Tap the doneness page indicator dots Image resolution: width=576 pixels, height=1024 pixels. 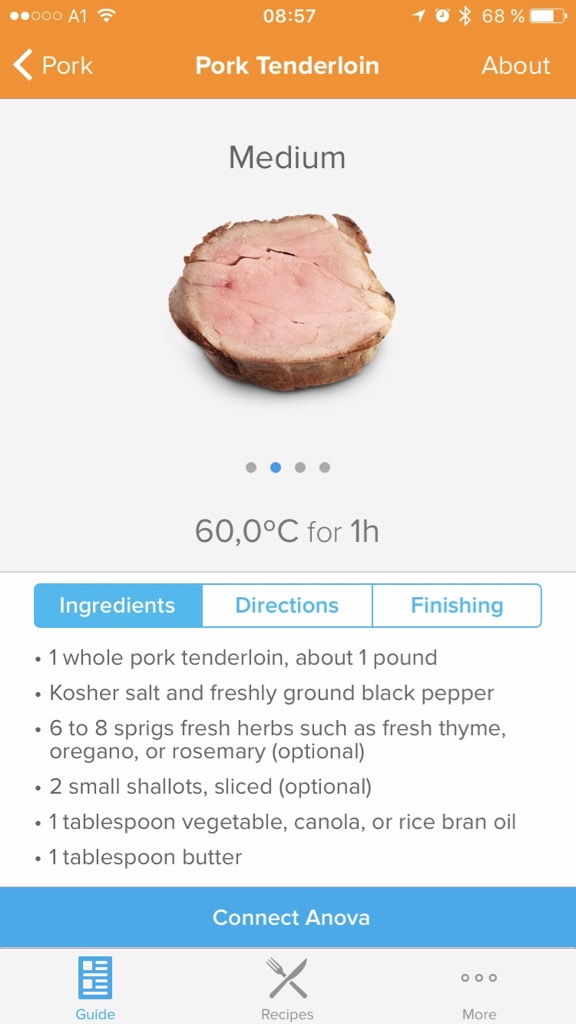[x=288, y=467]
